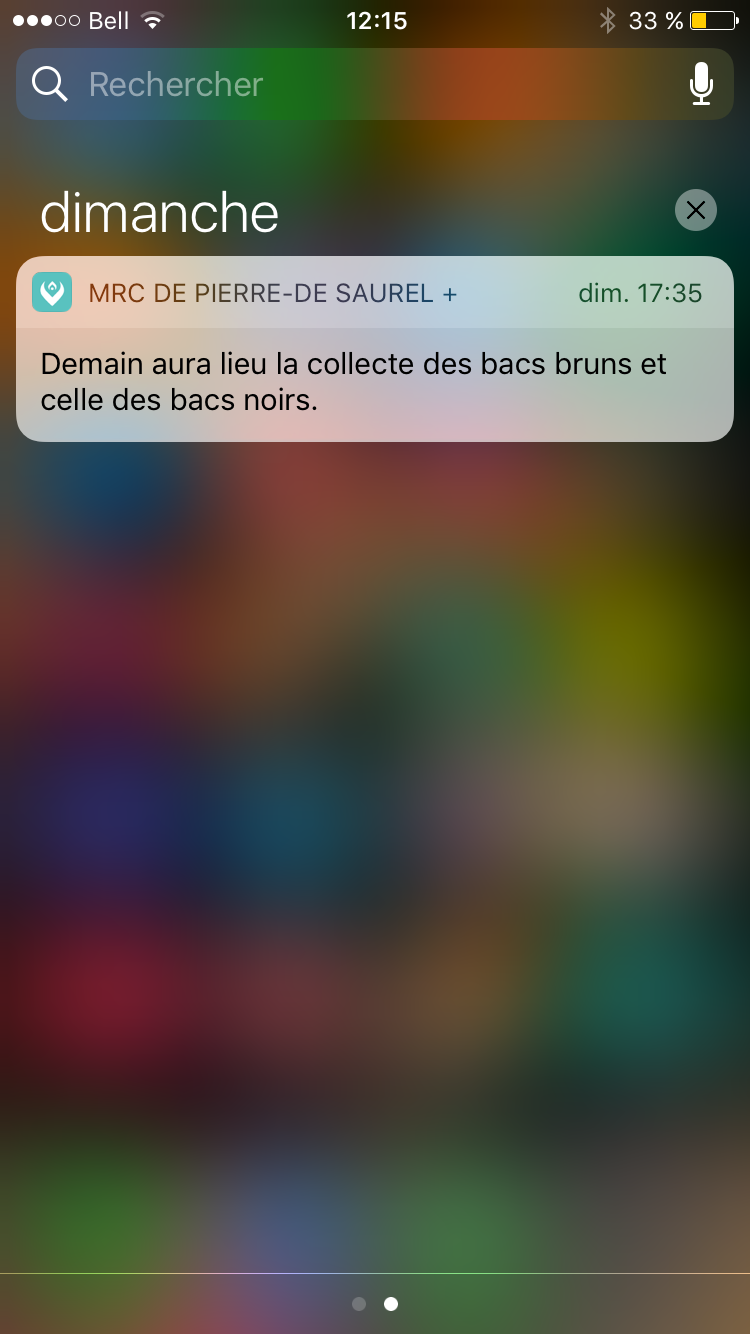Start voice dictation with the microphone

click(x=701, y=85)
